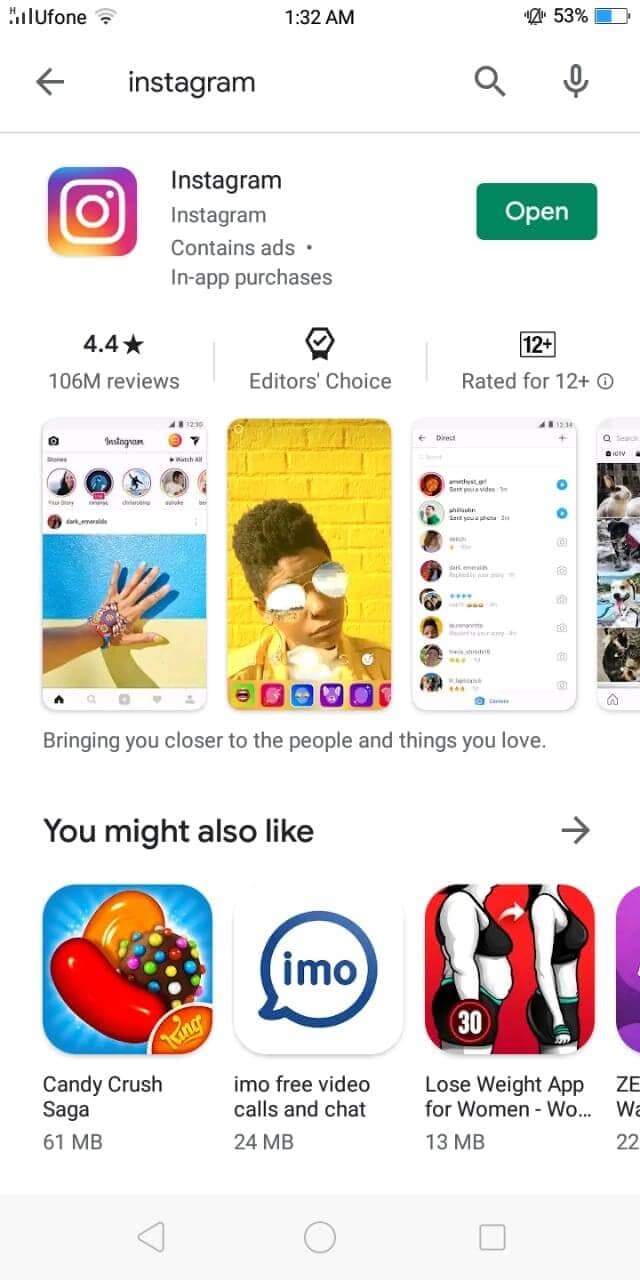
Task: Open the Instagram app
Action: (536, 212)
